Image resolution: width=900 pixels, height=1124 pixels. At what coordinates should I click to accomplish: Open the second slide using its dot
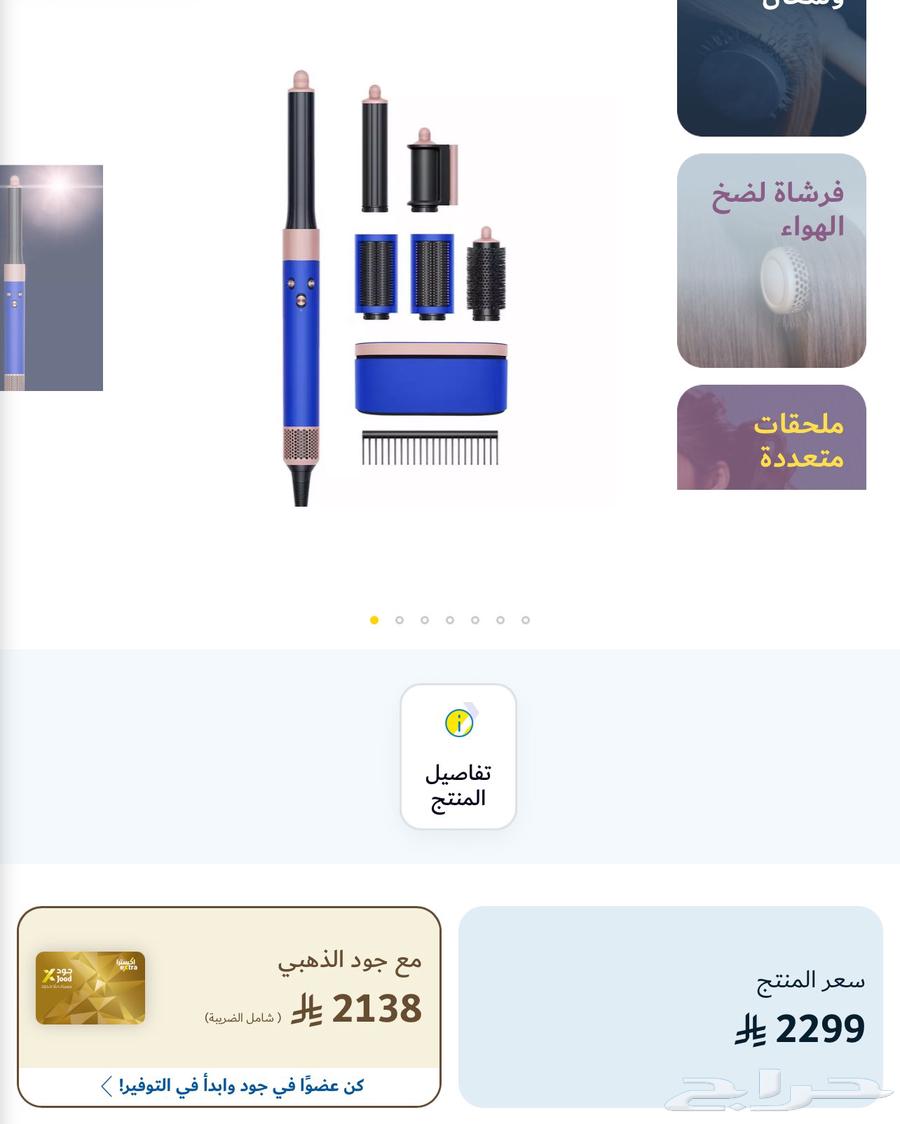(399, 620)
